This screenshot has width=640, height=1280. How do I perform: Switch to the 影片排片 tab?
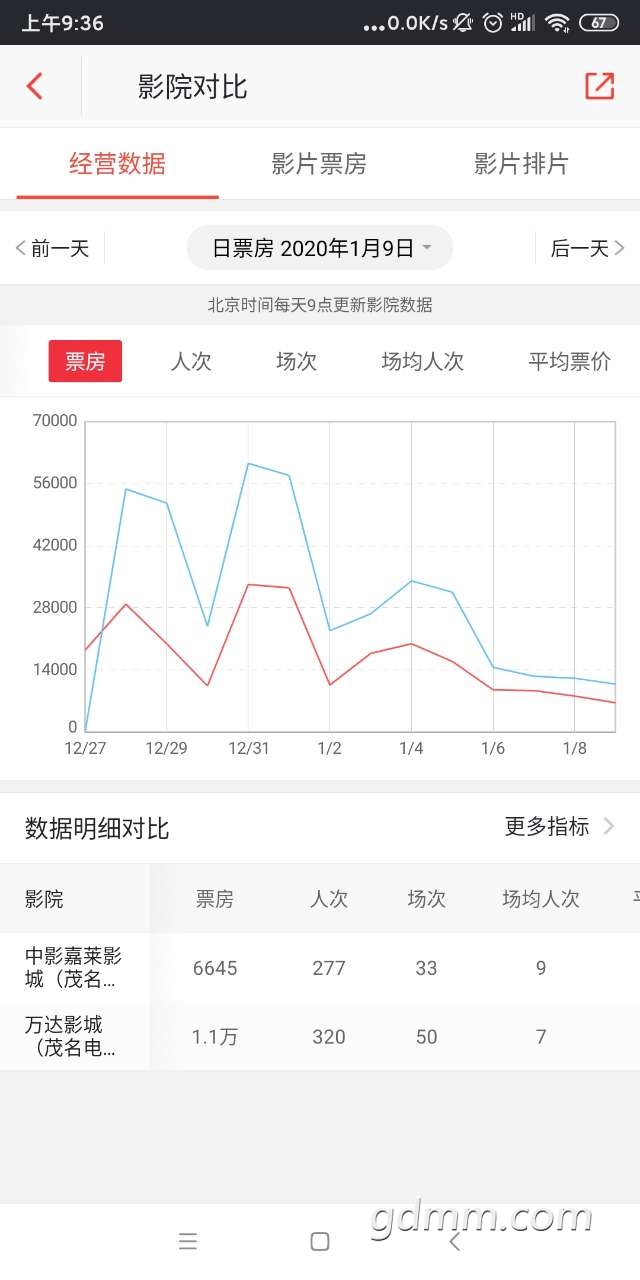[x=521, y=164]
